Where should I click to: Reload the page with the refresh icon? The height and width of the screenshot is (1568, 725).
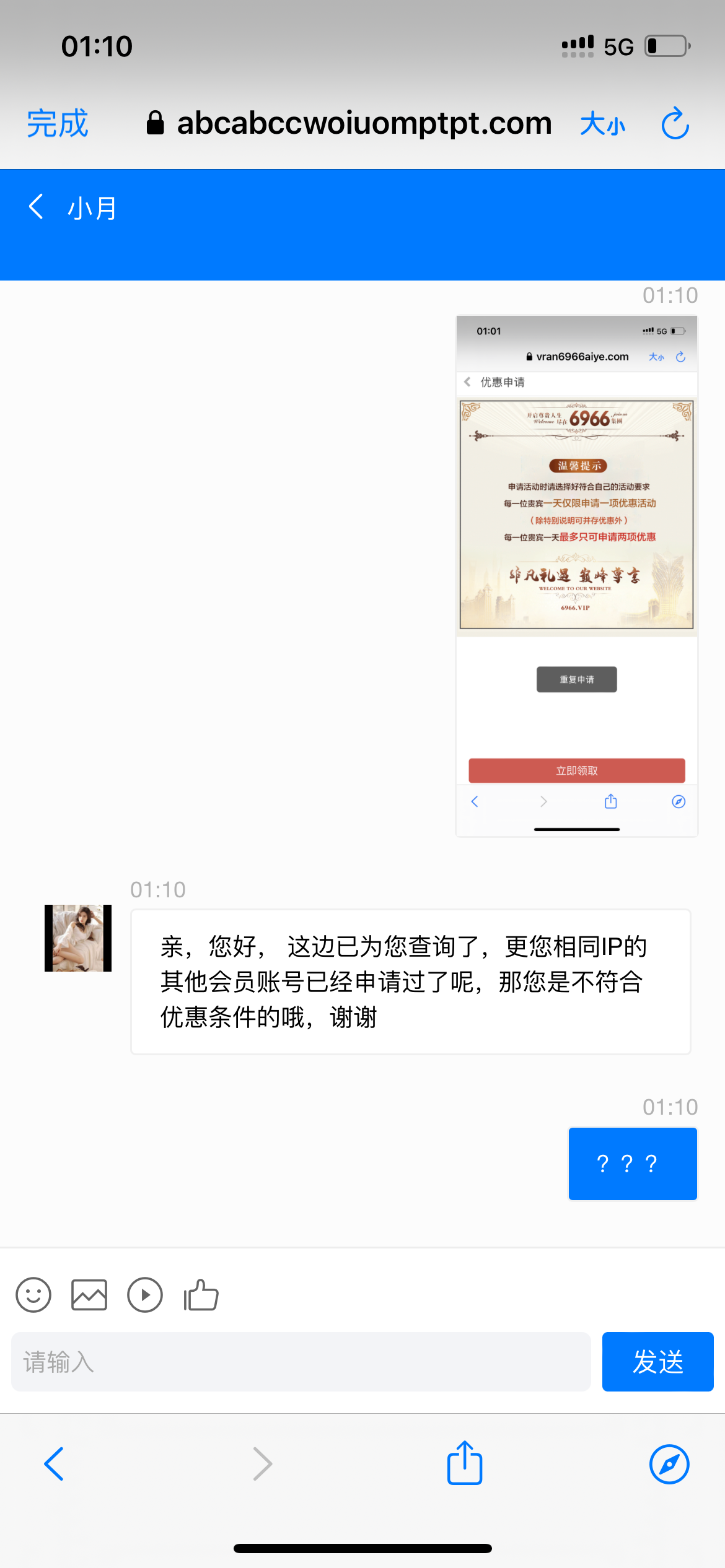pos(675,124)
